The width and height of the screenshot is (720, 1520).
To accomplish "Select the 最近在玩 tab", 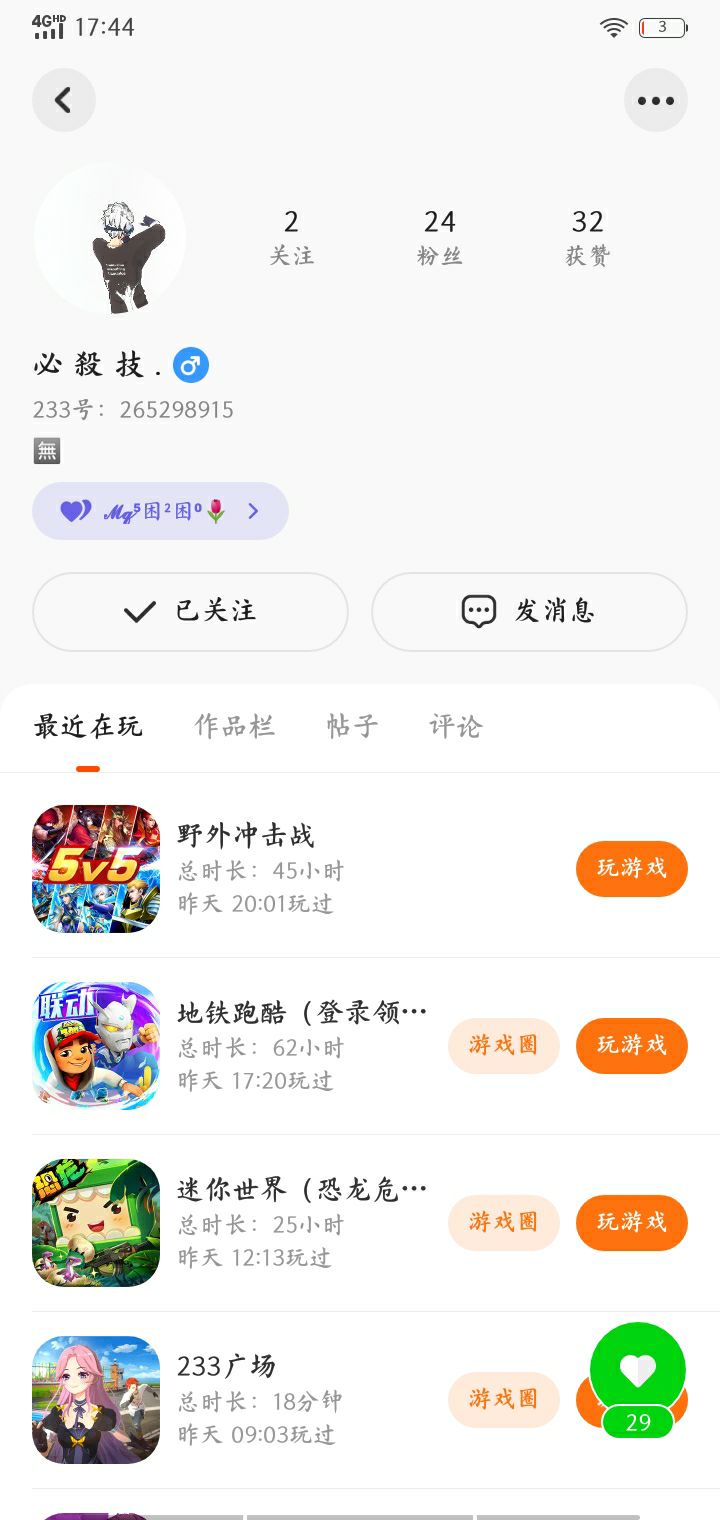I will pyautogui.click(x=88, y=726).
